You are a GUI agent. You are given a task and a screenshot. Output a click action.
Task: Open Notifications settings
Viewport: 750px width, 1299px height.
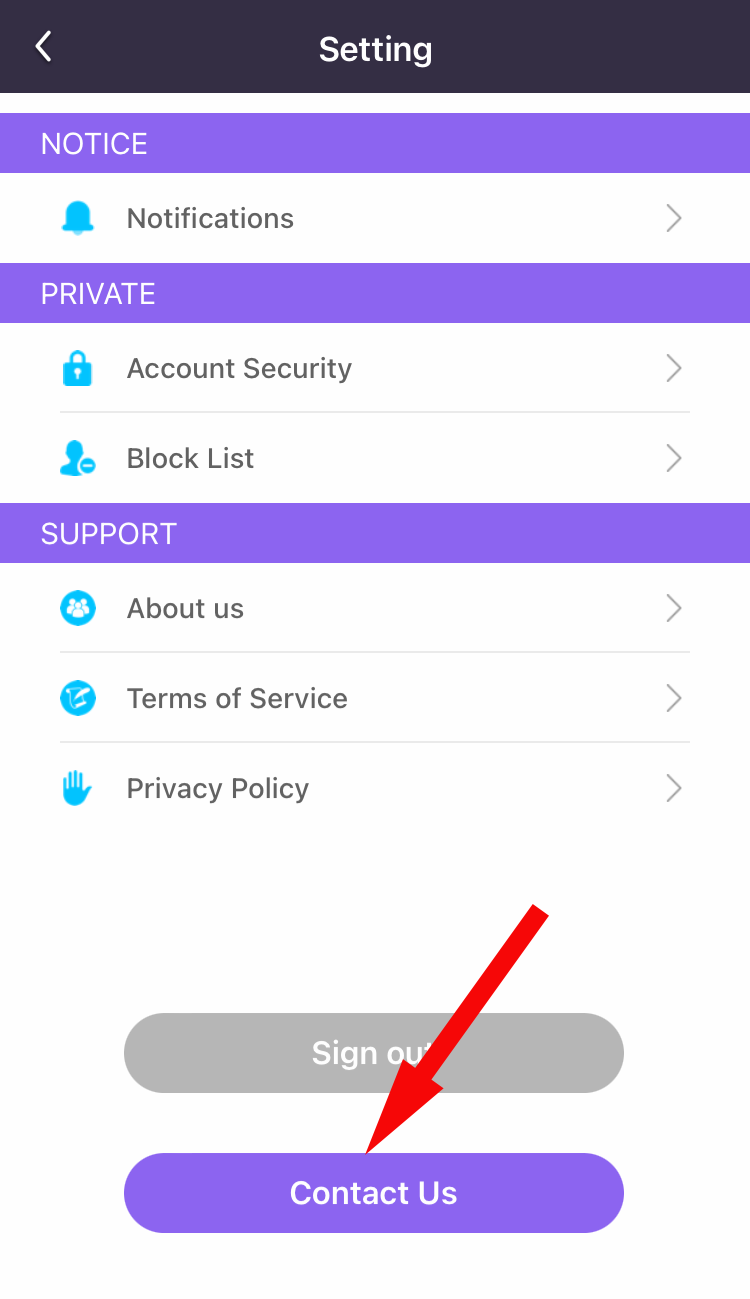point(375,218)
